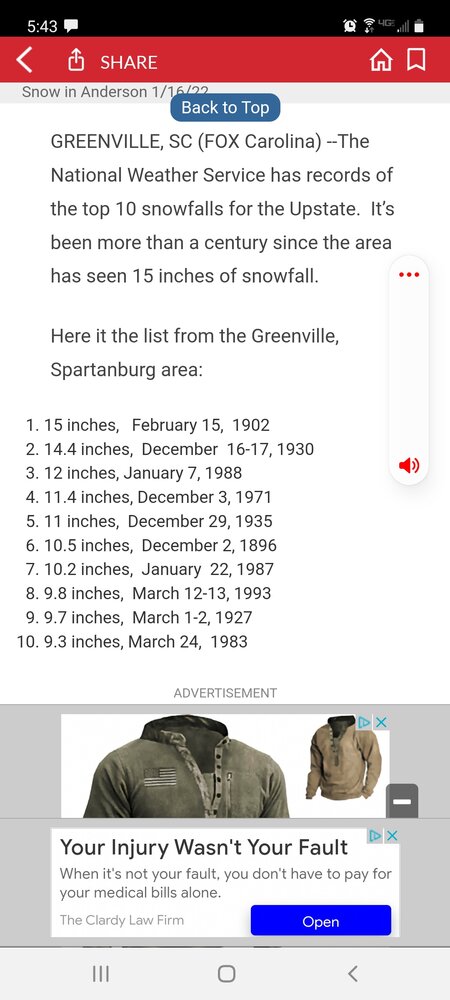Share this snowfall article

point(112,61)
